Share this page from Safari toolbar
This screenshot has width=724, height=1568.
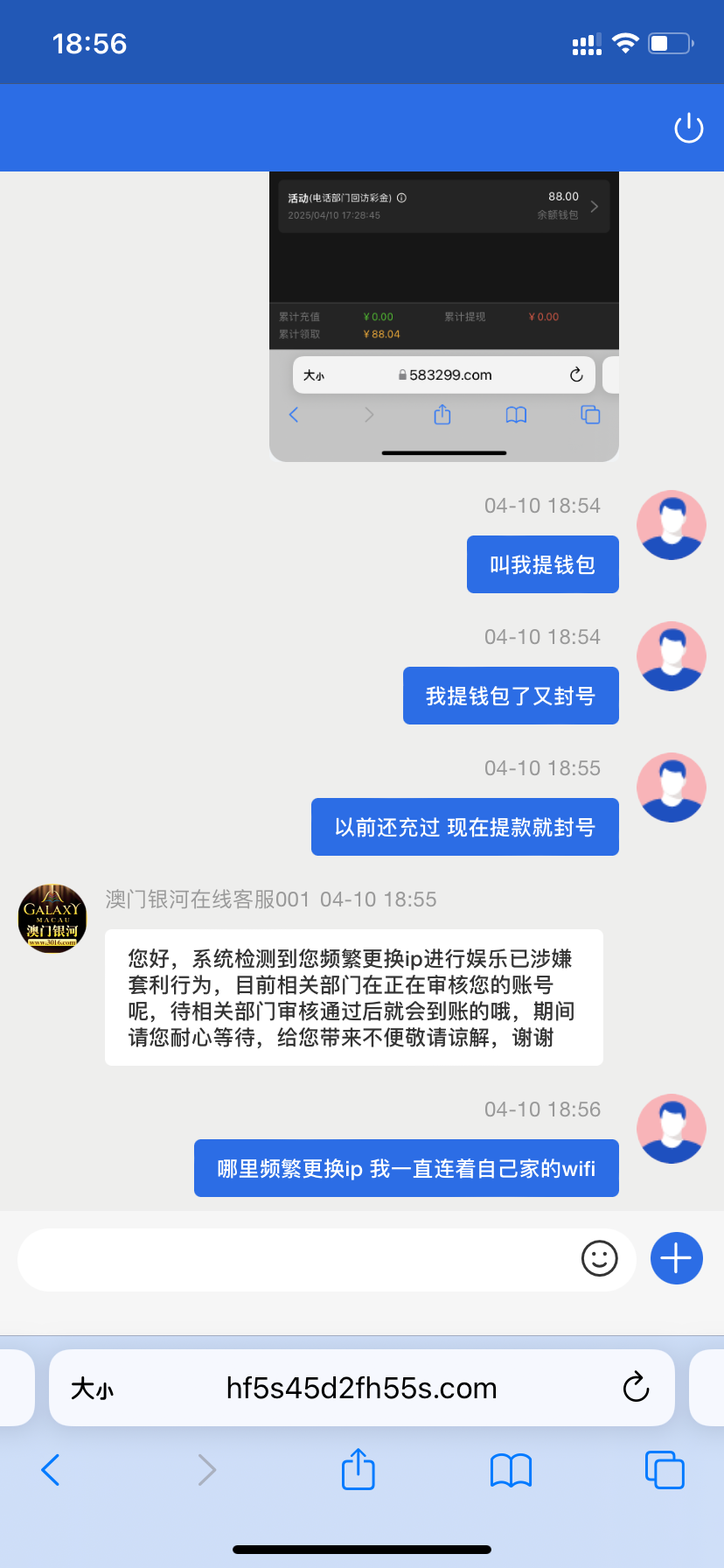(x=358, y=1470)
